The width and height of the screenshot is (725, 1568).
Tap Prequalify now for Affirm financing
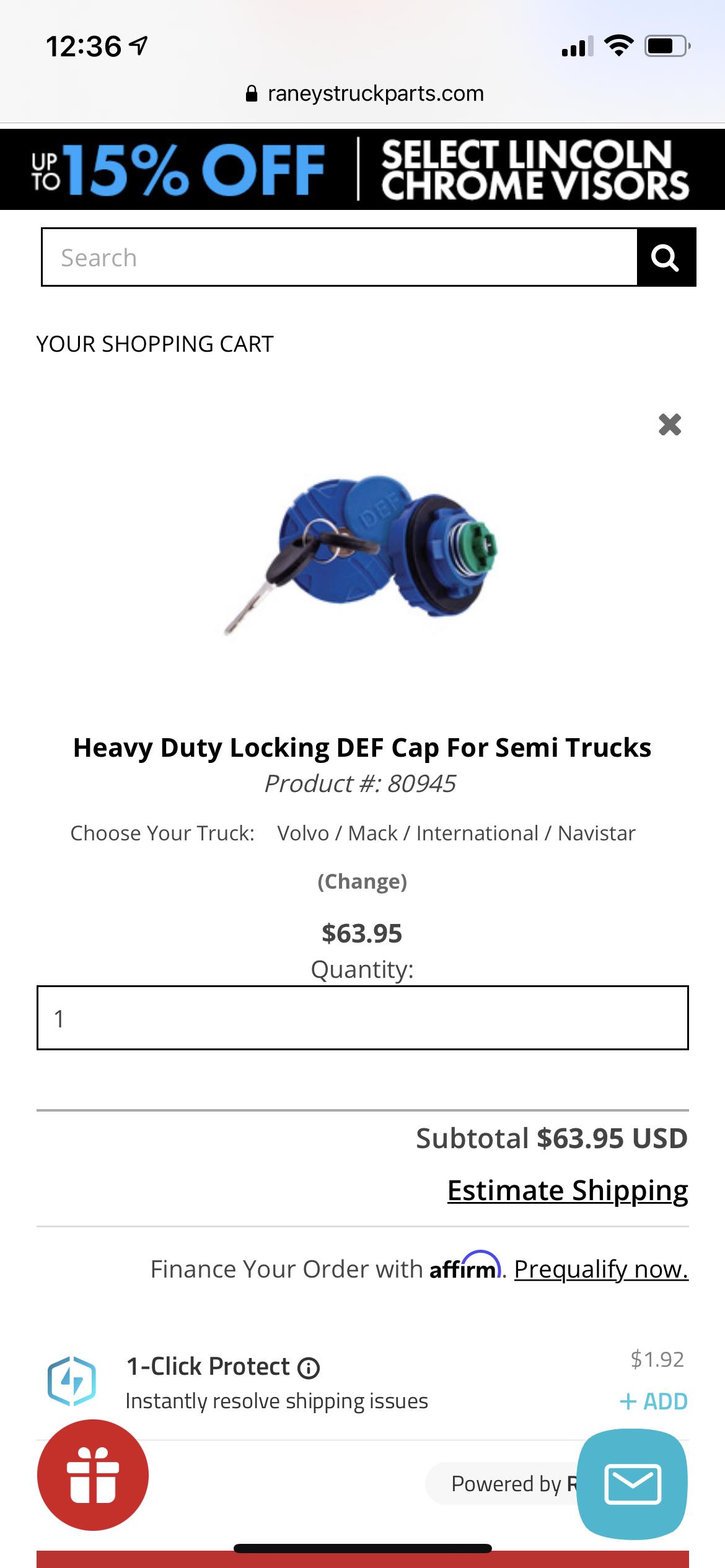(x=600, y=1270)
